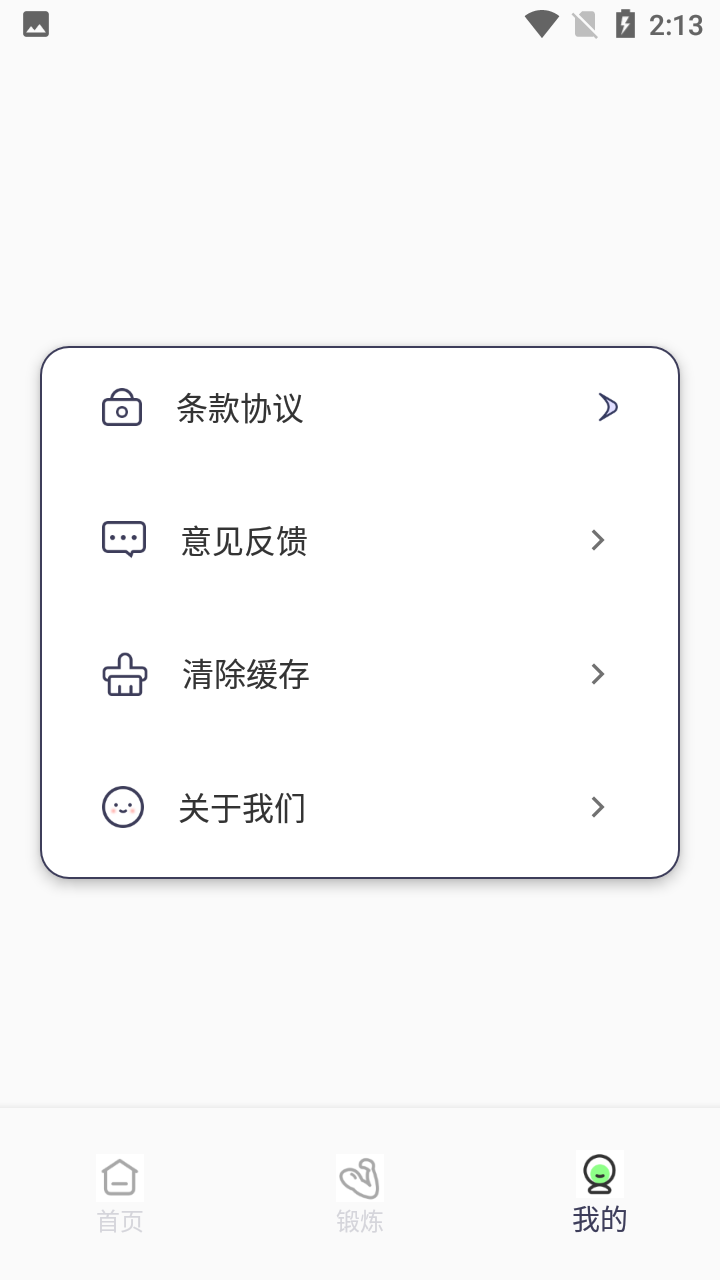720x1280 pixels.
Task: Click the gallery icon in the status bar
Action: pos(35,24)
